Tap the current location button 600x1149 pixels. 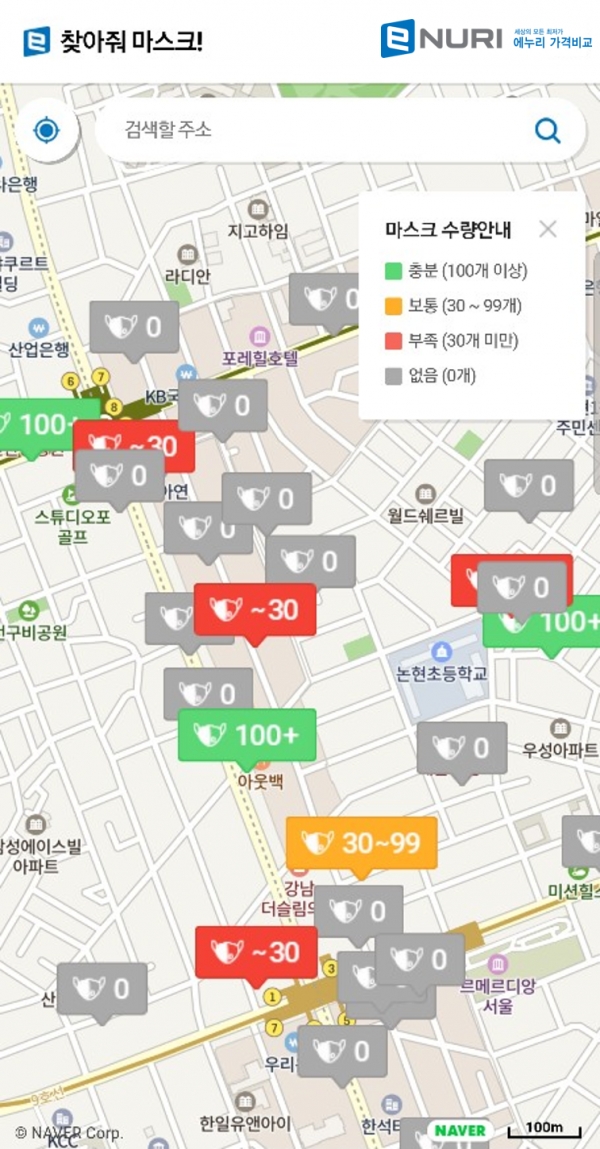pyautogui.click(x=46, y=131)
